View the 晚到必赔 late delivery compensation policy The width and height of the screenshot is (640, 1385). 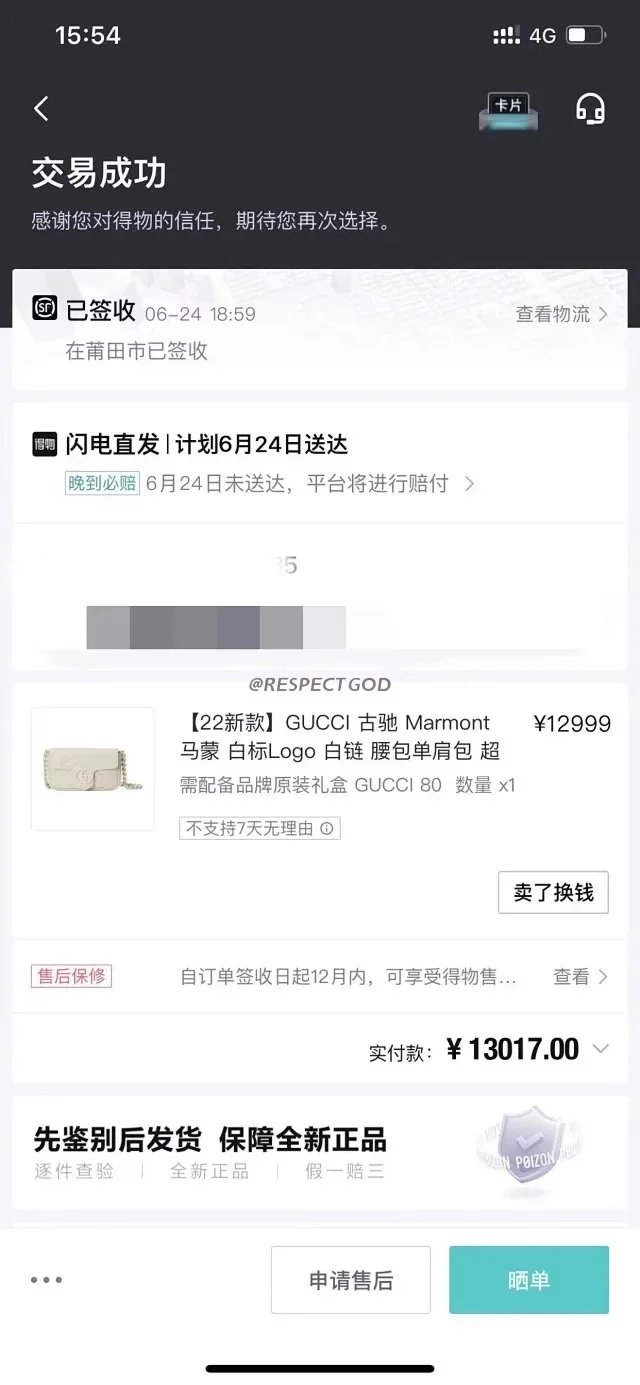click(x=270, y=484)
